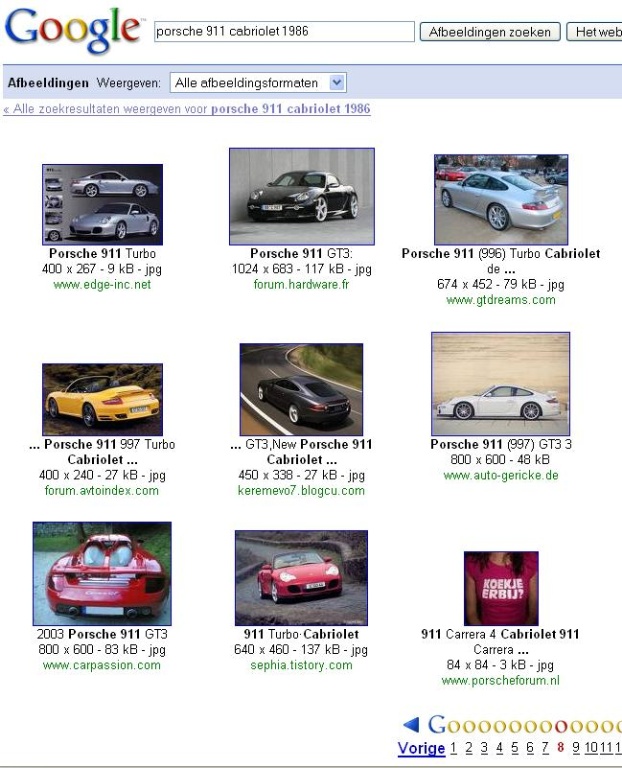Open the Porsche 911 Turbo thumbnail from edge-inc.net

click(x=101, y=205)
